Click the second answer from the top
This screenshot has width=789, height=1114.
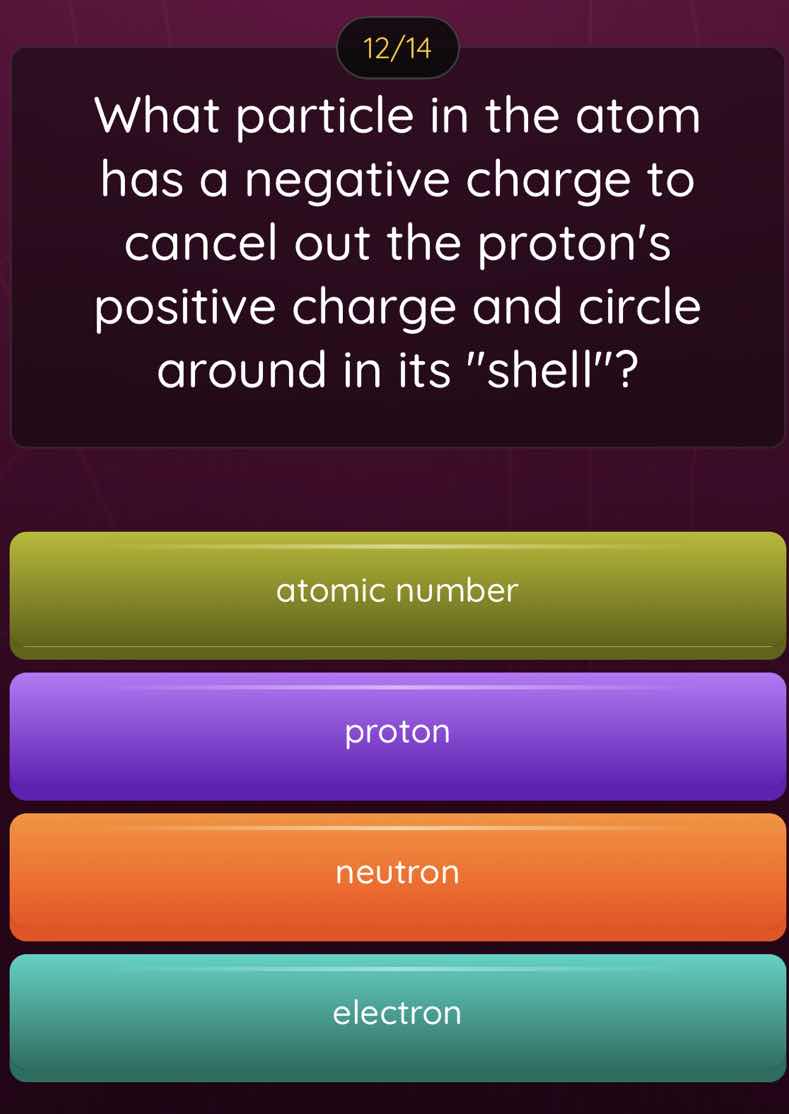pos(394,731)
